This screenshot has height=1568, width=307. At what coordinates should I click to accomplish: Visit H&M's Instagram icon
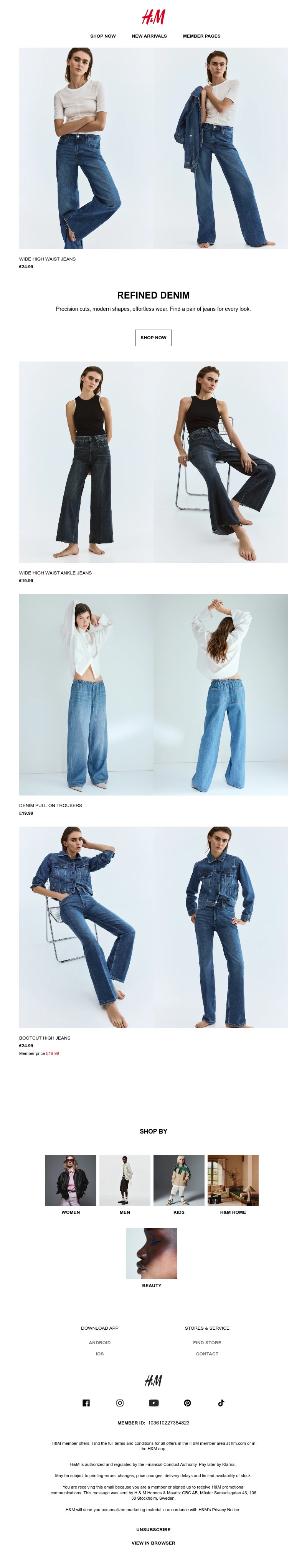120,1403
